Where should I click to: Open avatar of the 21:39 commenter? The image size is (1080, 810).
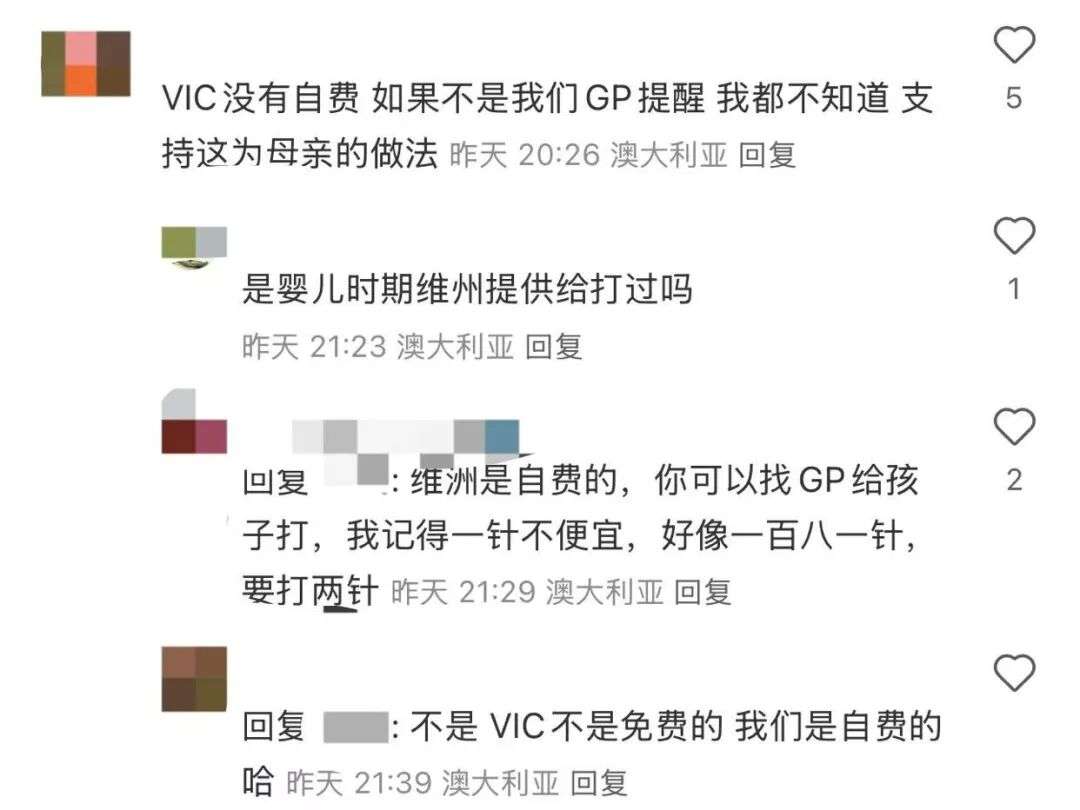click(194, 679)
